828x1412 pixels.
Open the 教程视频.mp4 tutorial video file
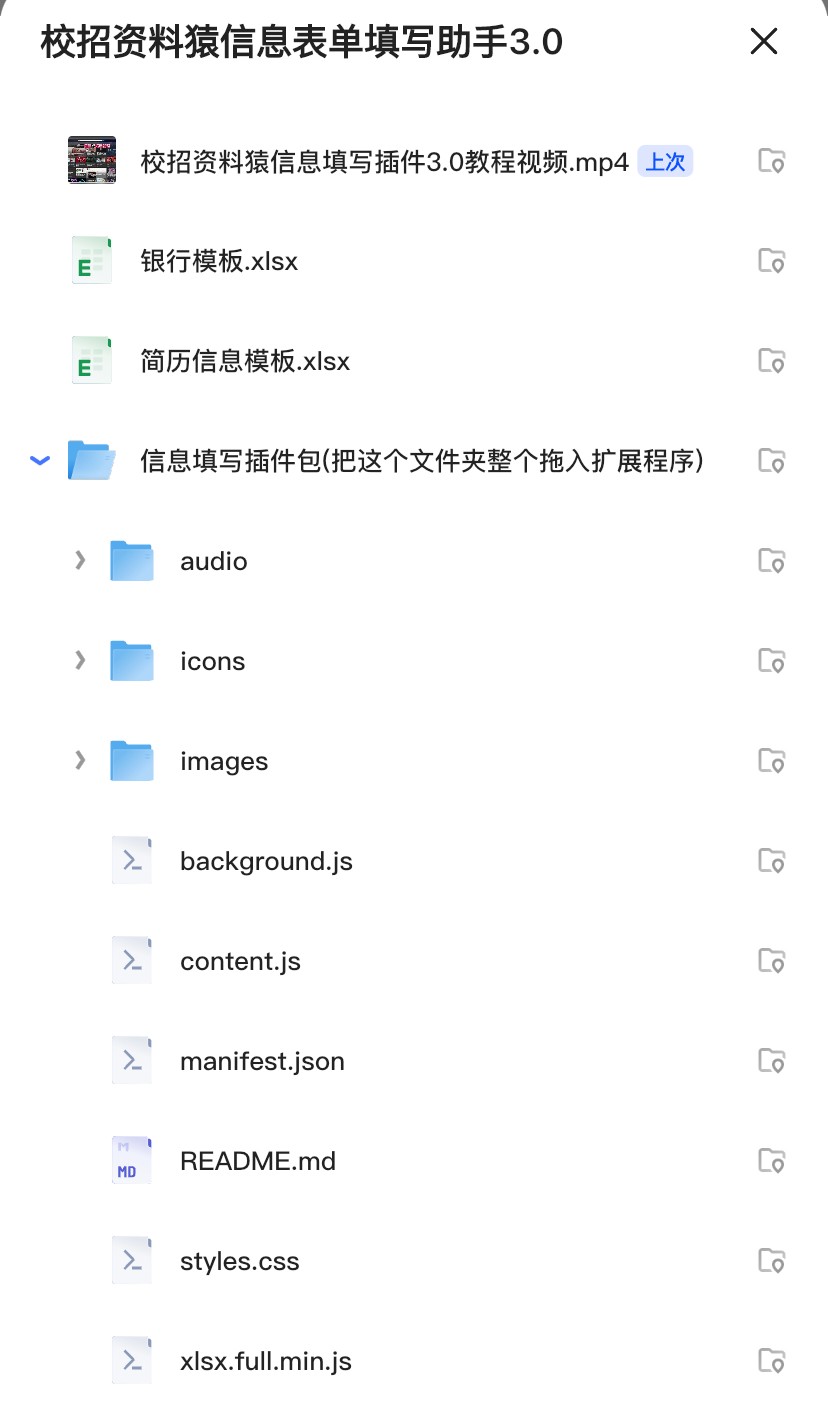pyautogui.click(x=384, y=162)
